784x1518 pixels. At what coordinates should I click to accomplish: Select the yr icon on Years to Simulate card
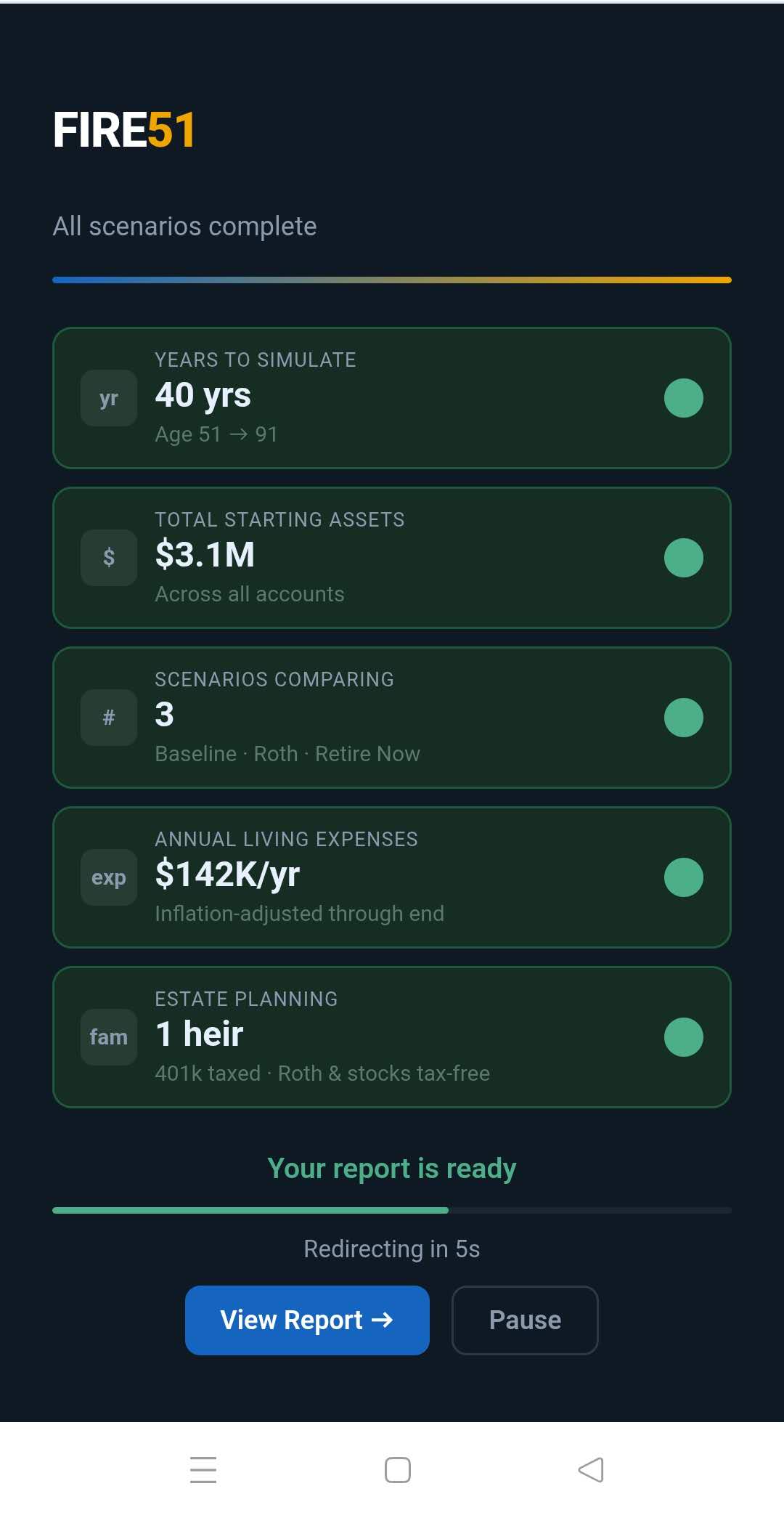click(x=107, y=397)
